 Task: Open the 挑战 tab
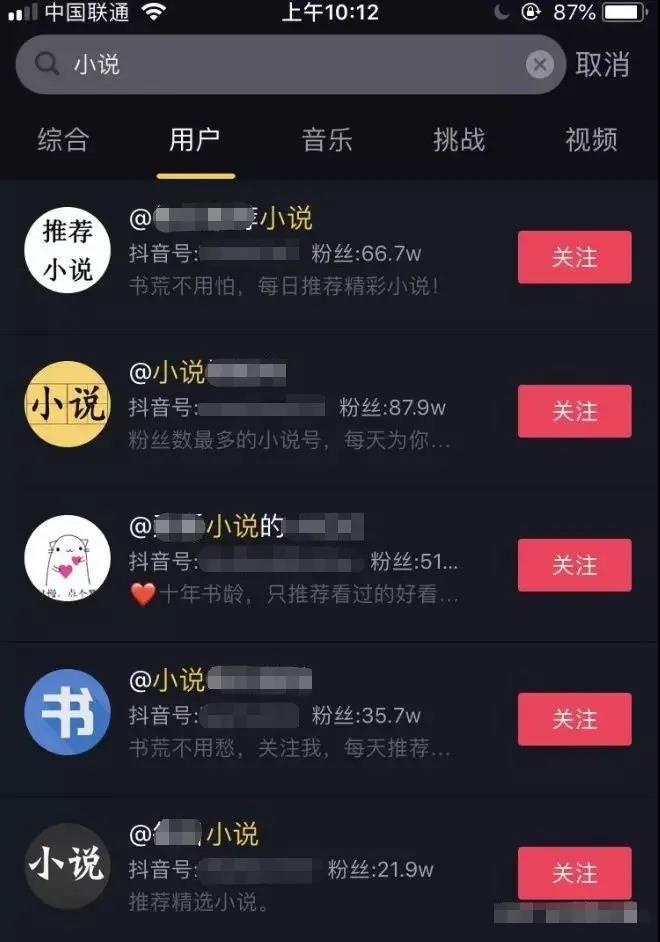pos(459,140)
